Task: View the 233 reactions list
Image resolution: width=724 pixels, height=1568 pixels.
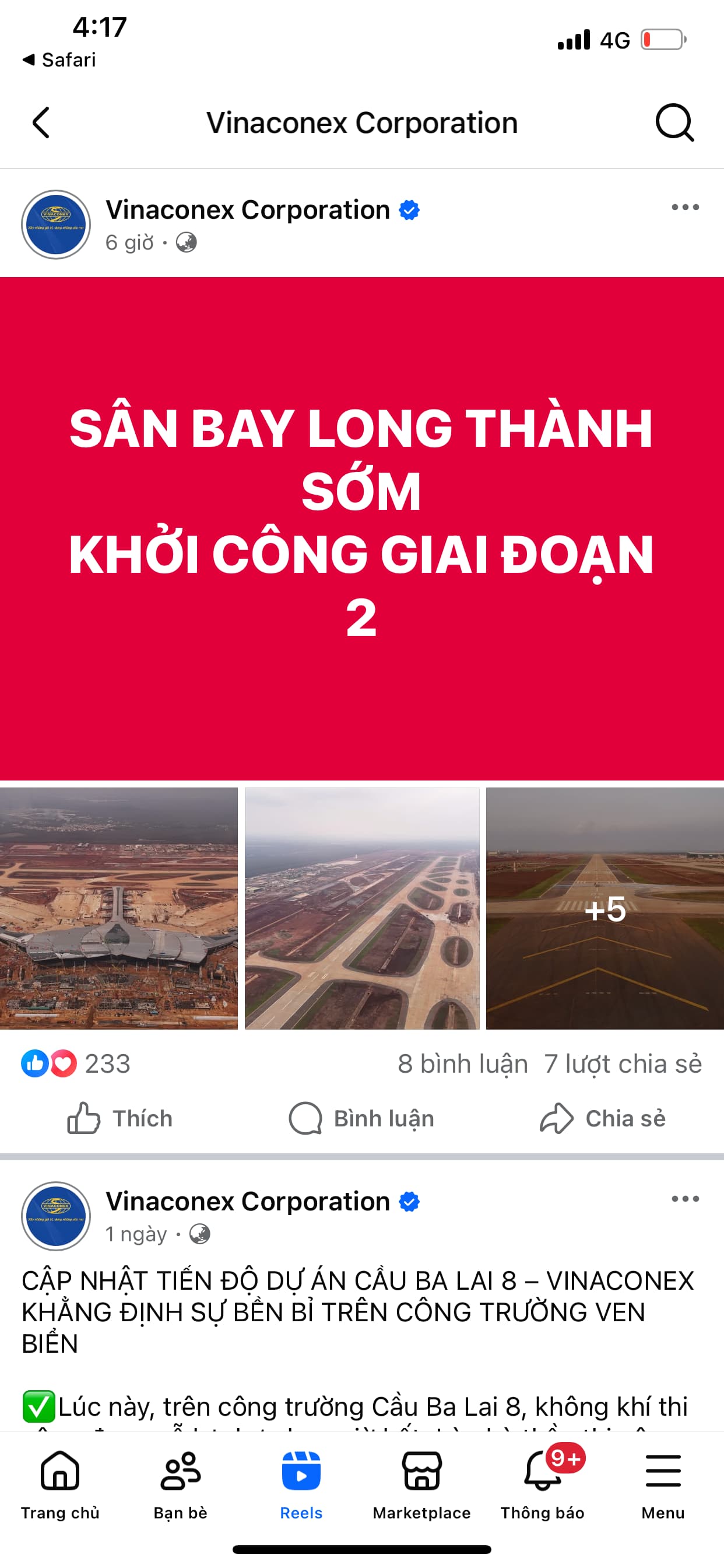Action: tap(76, 1064)
